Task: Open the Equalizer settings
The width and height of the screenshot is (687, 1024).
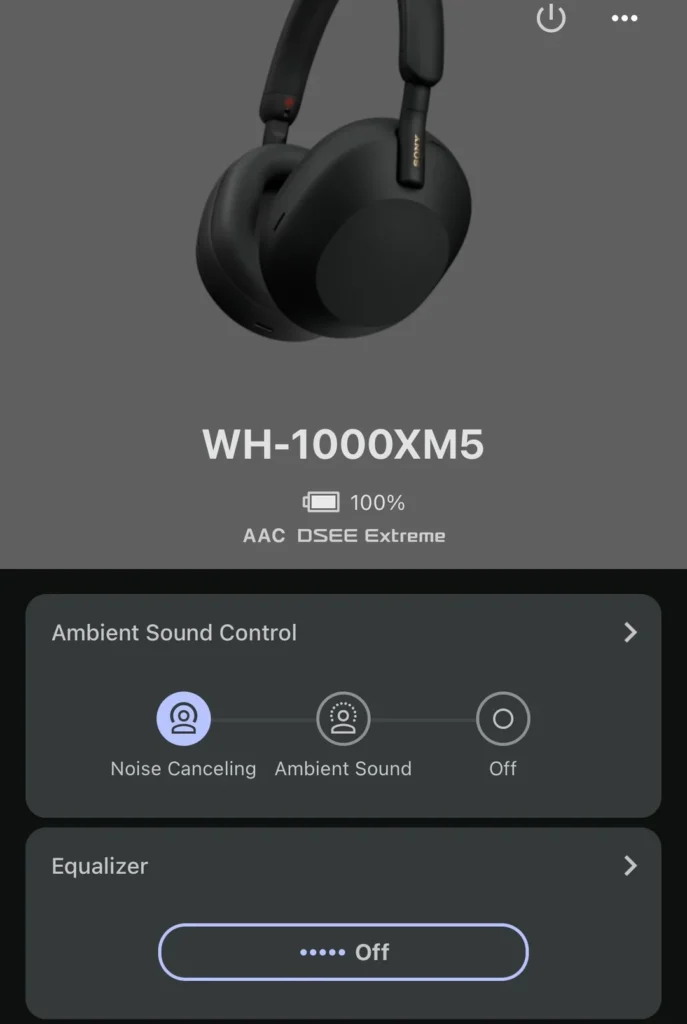Action: (x=630, y=866)
